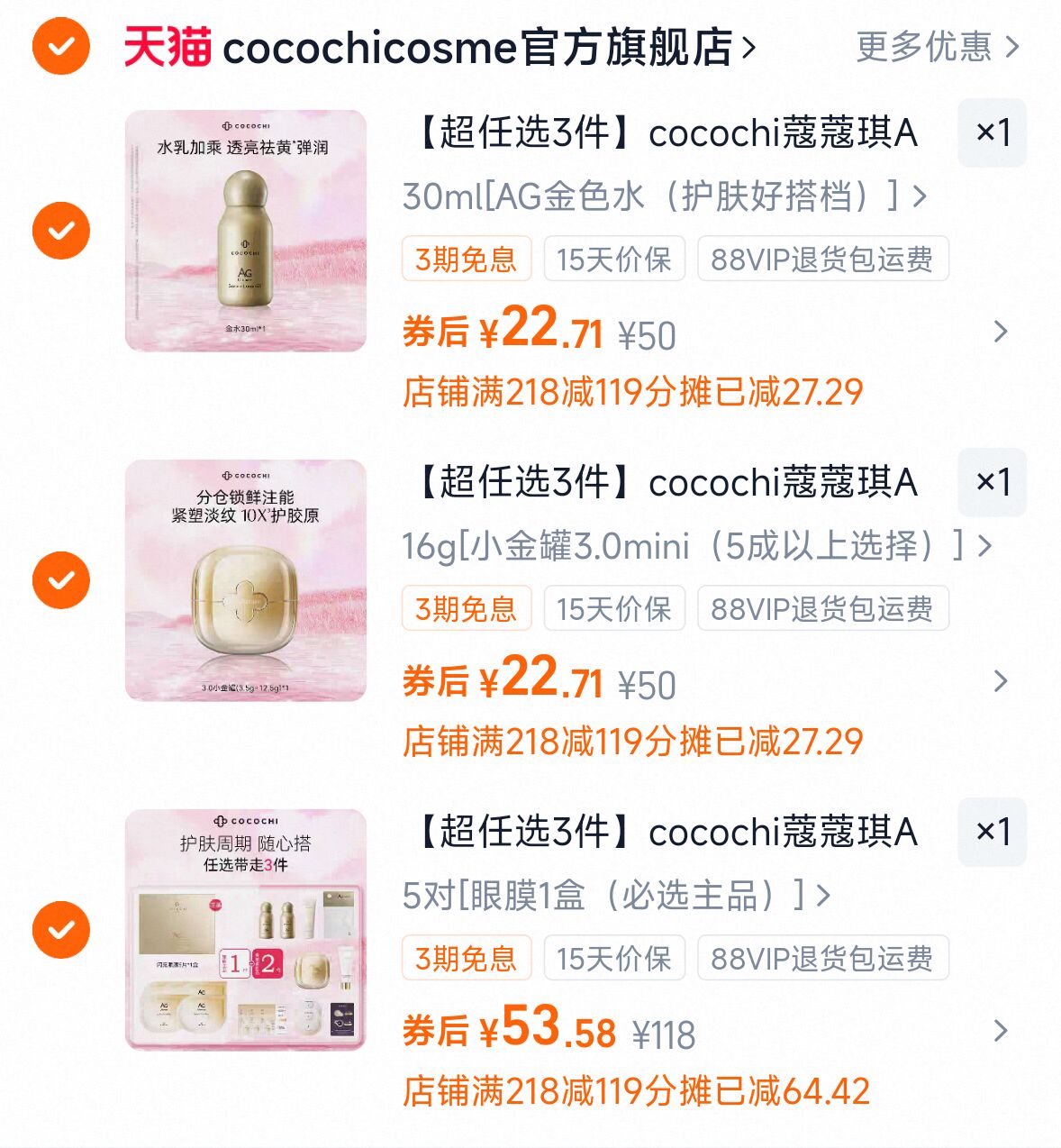Click the 15天价保 tag on the second product

click(x=614, y=609)
